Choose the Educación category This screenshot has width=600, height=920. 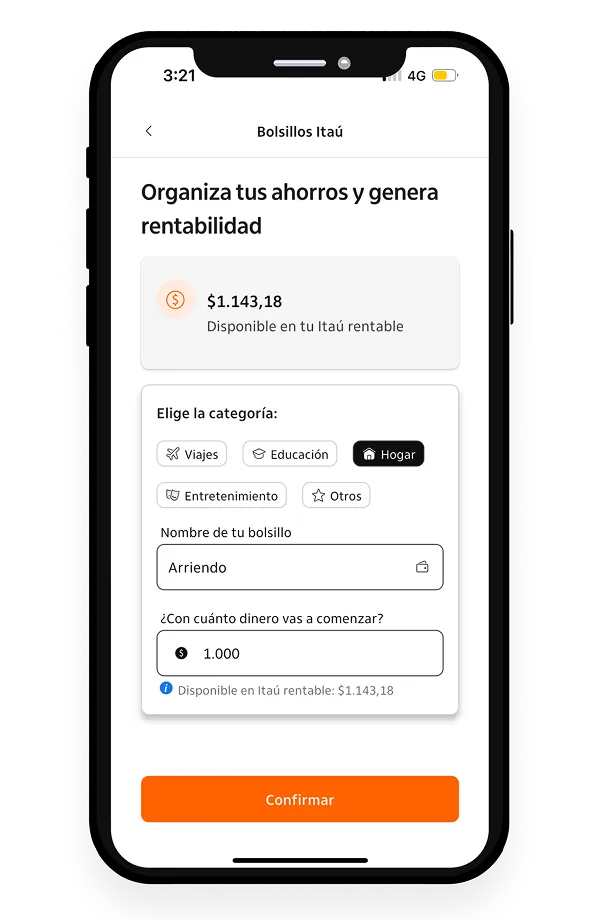tap(289, 454)
